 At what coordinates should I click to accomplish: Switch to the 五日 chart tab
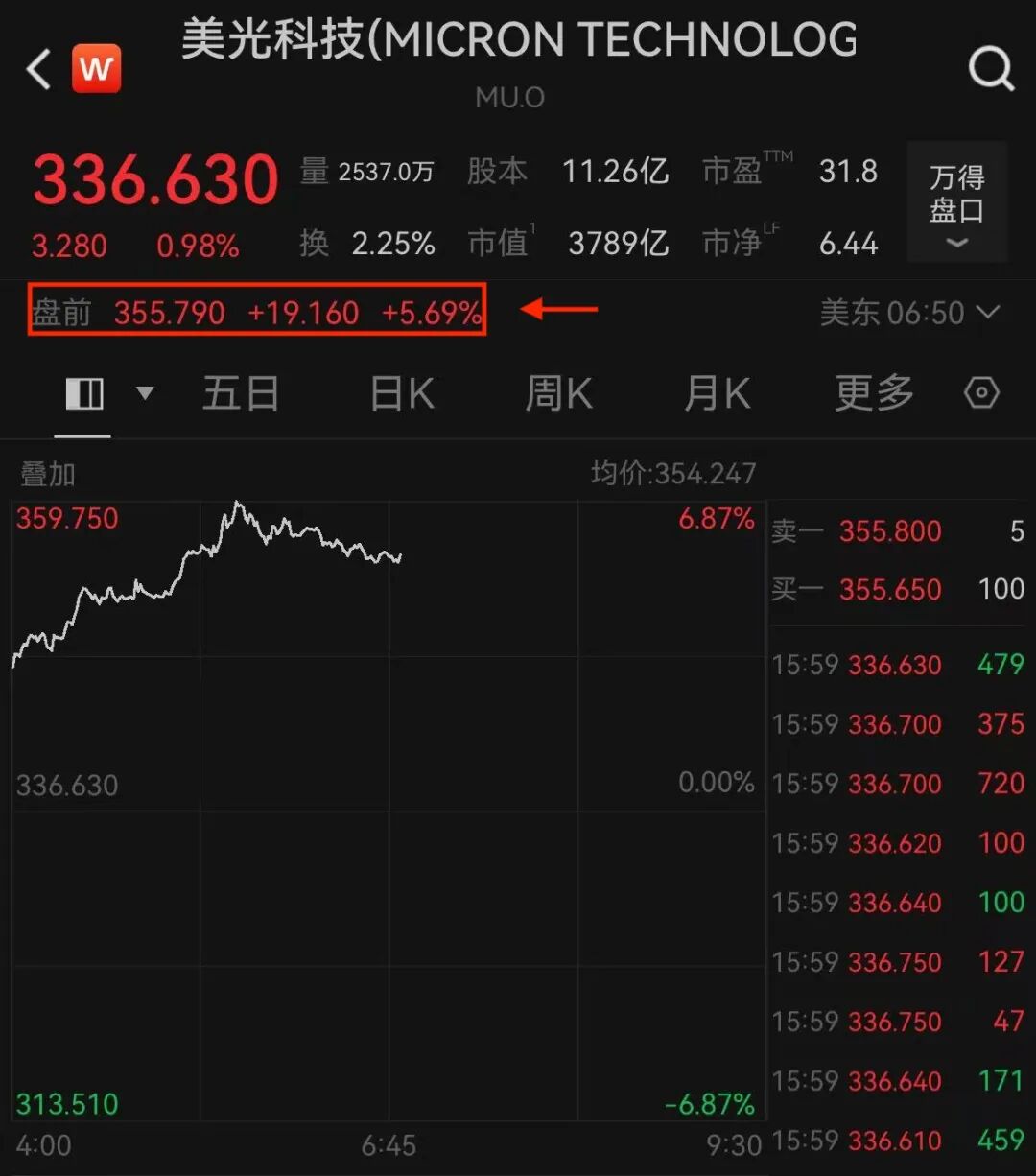pyautogui.click(x=241, y=393)
